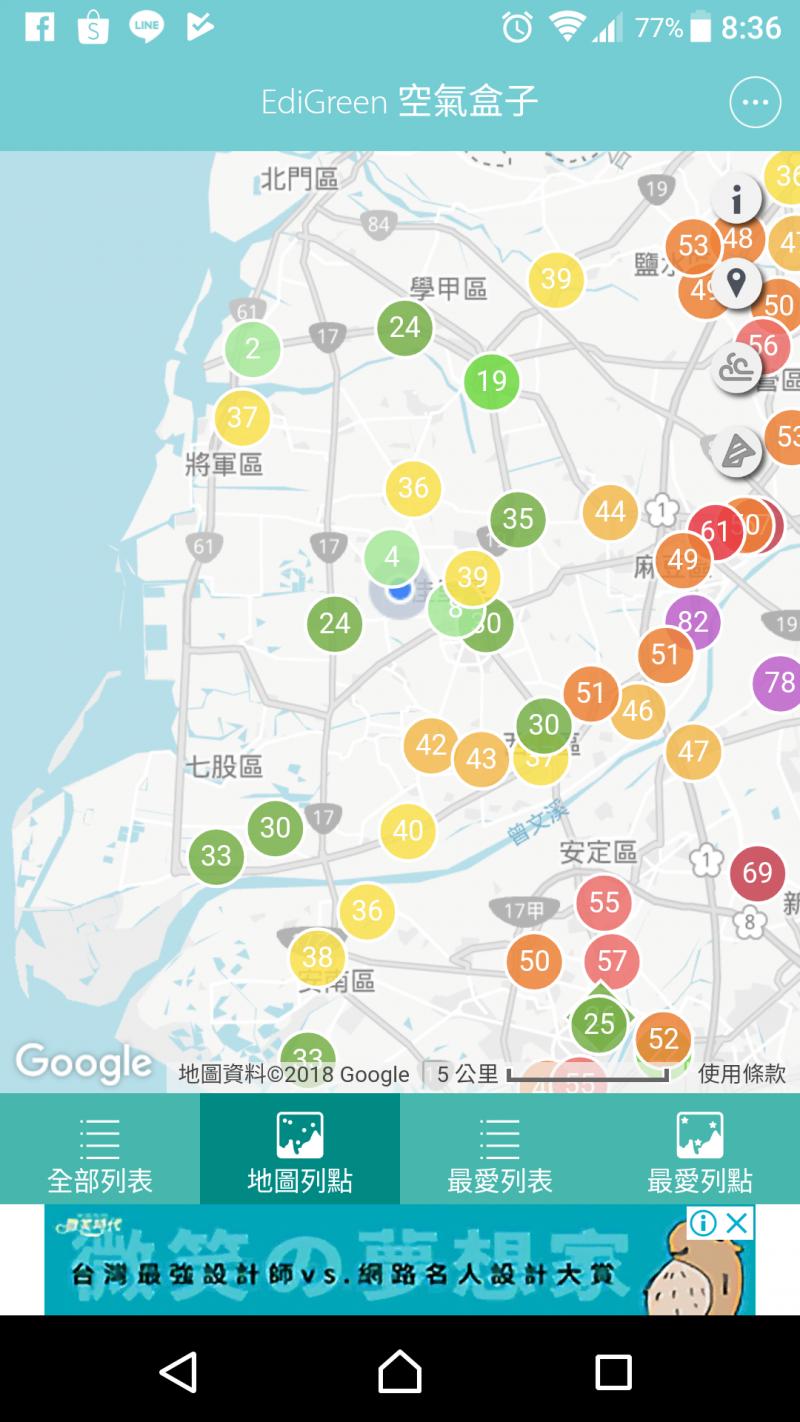Open the 最愛列點 tab
Image resolution: width=800 pixels, height=1422 pixels.
click(x=700, y=1150)
